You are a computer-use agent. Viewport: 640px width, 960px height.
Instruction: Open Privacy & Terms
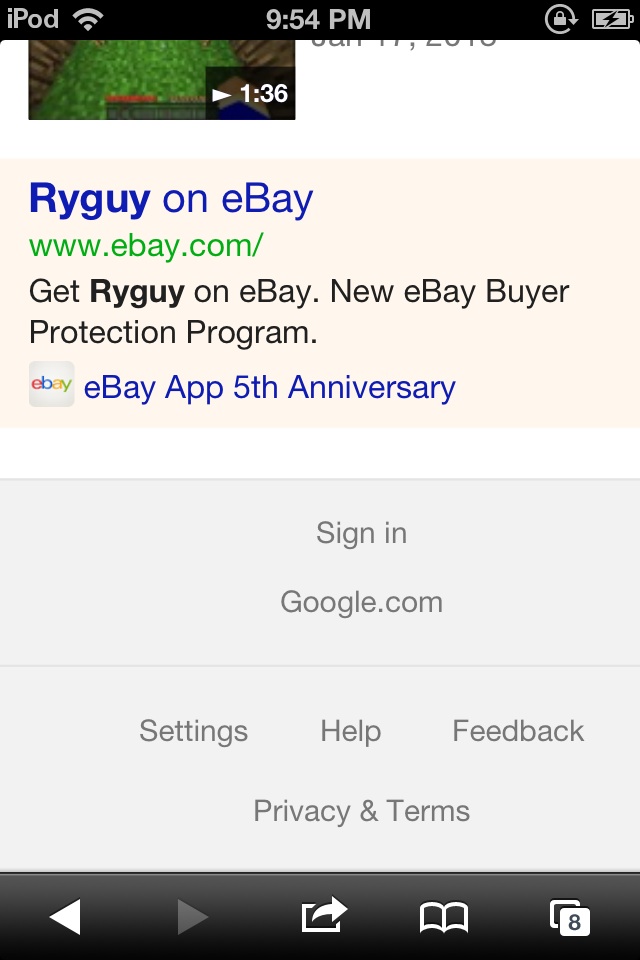point(361,811)
